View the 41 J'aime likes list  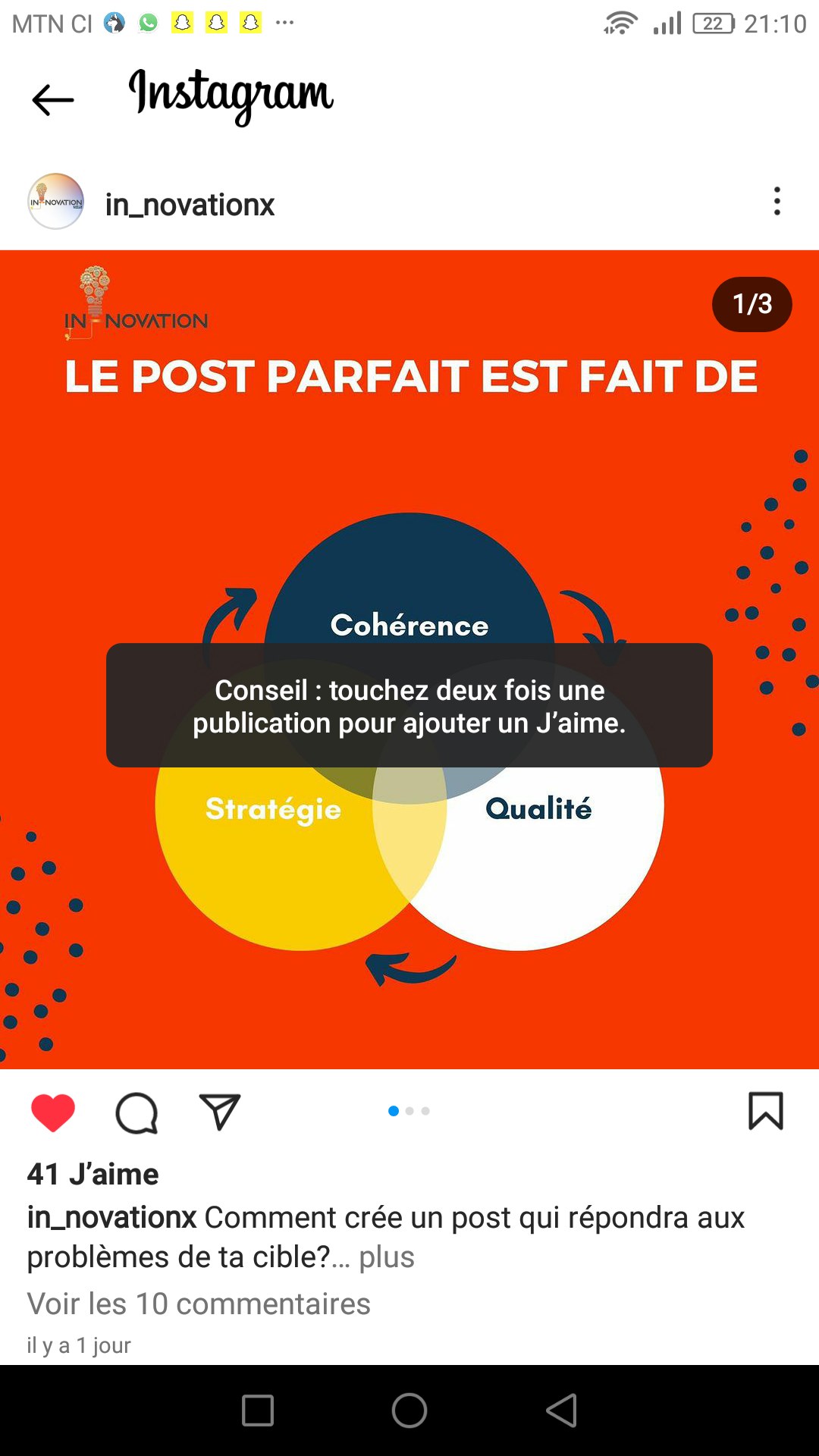coord(93,1174)
